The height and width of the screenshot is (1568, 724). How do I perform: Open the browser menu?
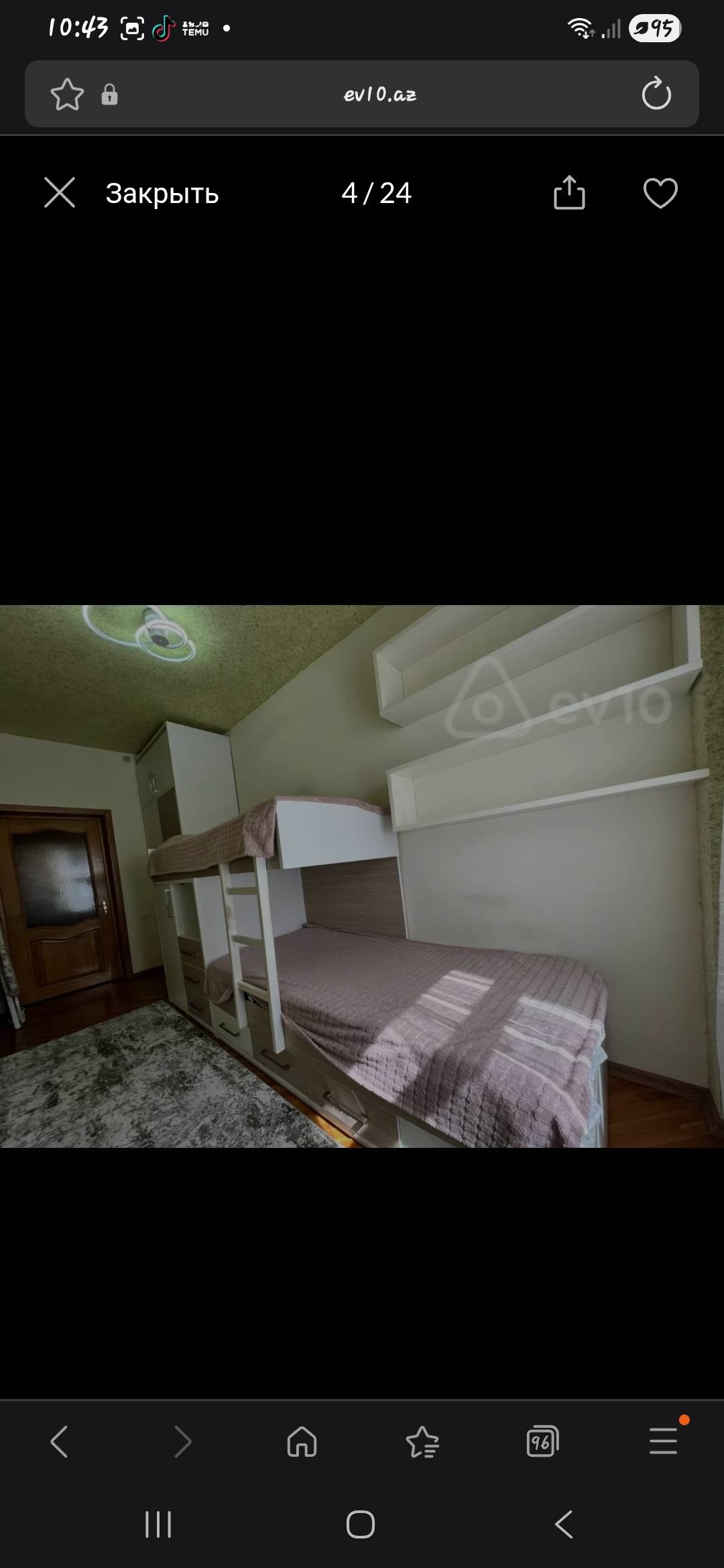pyautogui.click(x=664, y=1441)
